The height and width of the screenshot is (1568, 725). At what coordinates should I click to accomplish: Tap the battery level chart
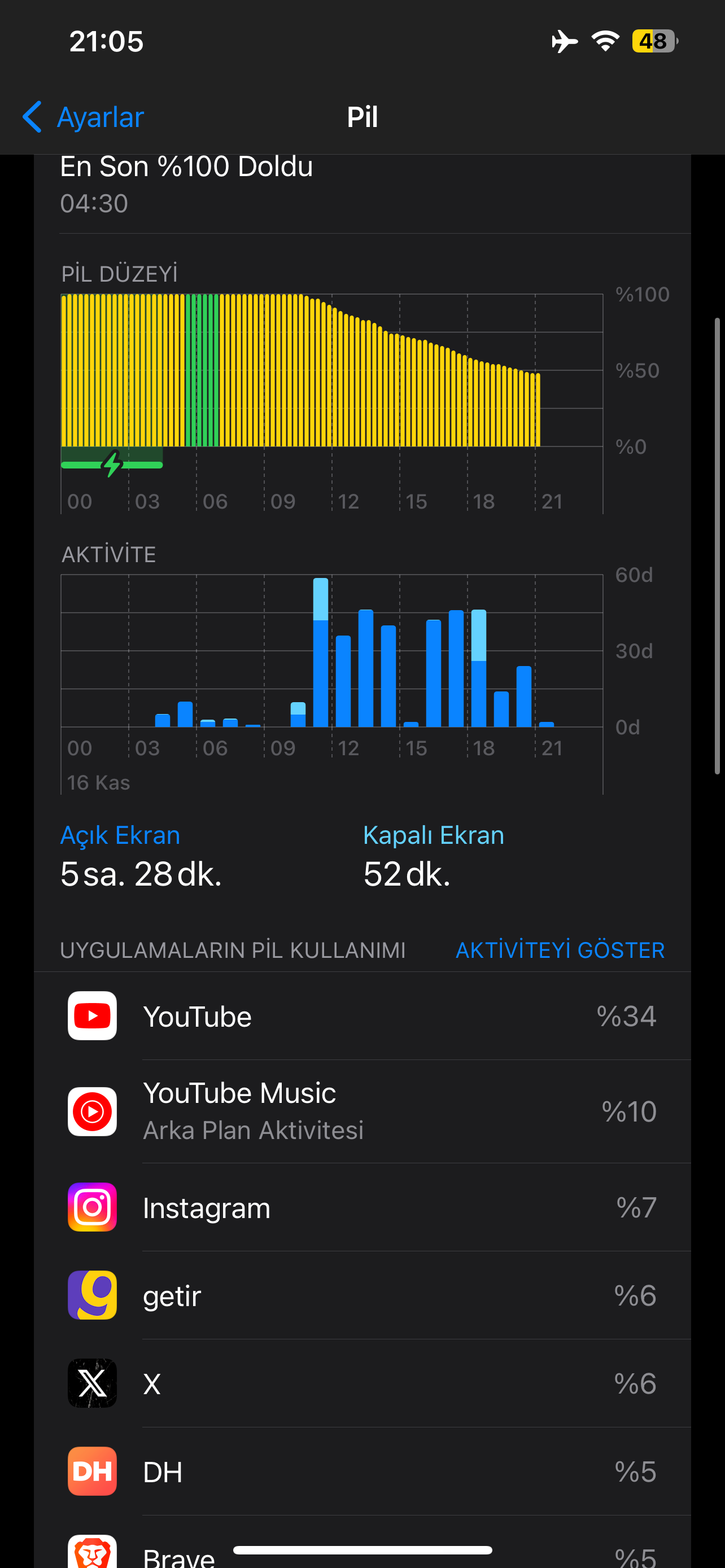pyautogui.click(x=332, y=403)
